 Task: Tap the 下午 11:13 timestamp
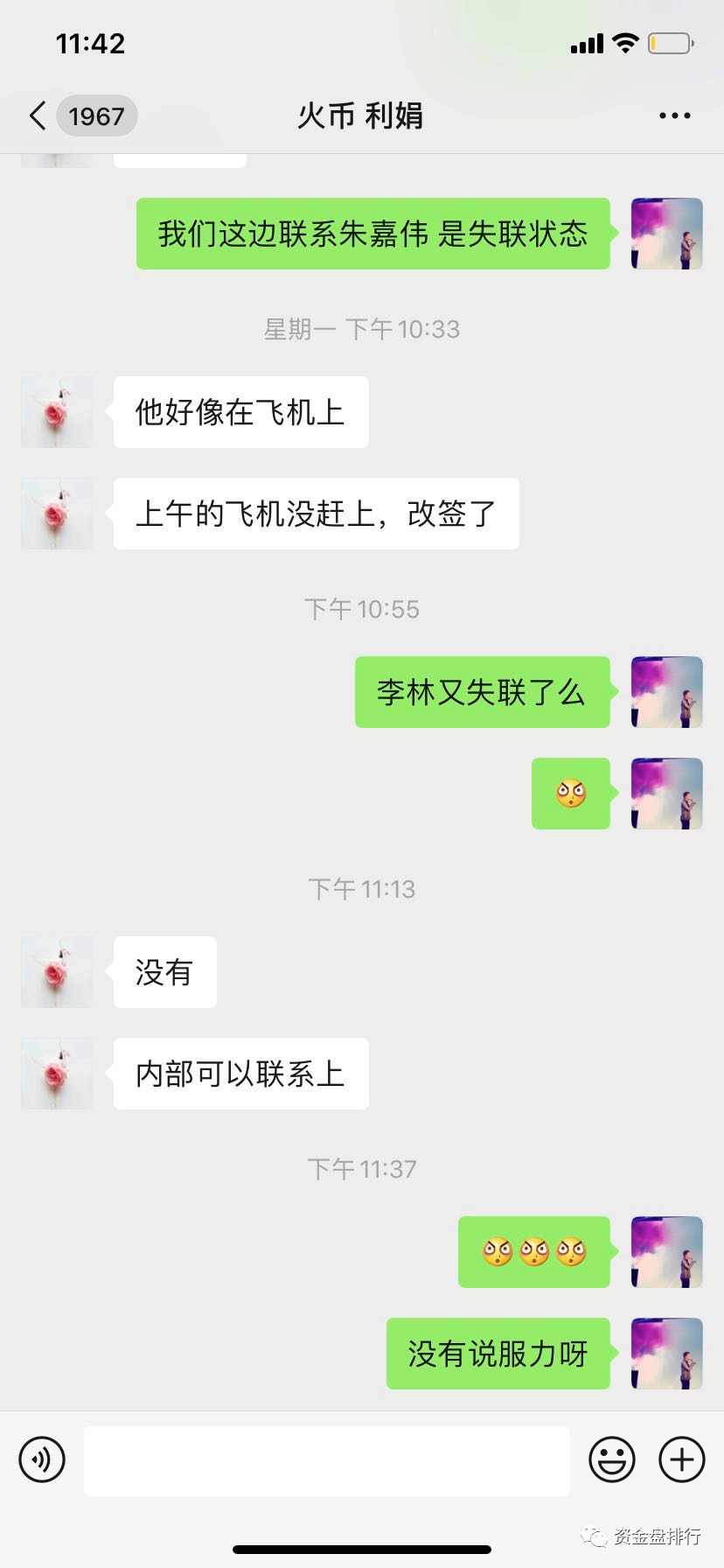point(362,888)
